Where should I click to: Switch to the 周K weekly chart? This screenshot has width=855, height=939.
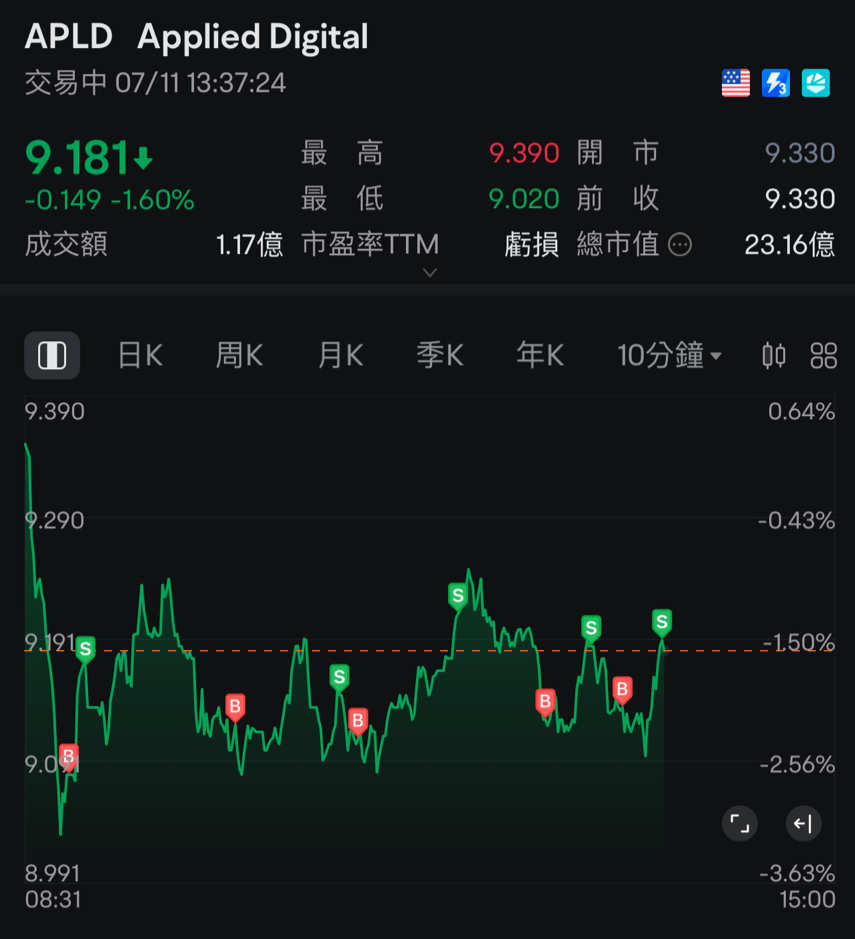[x=239, y=355]
